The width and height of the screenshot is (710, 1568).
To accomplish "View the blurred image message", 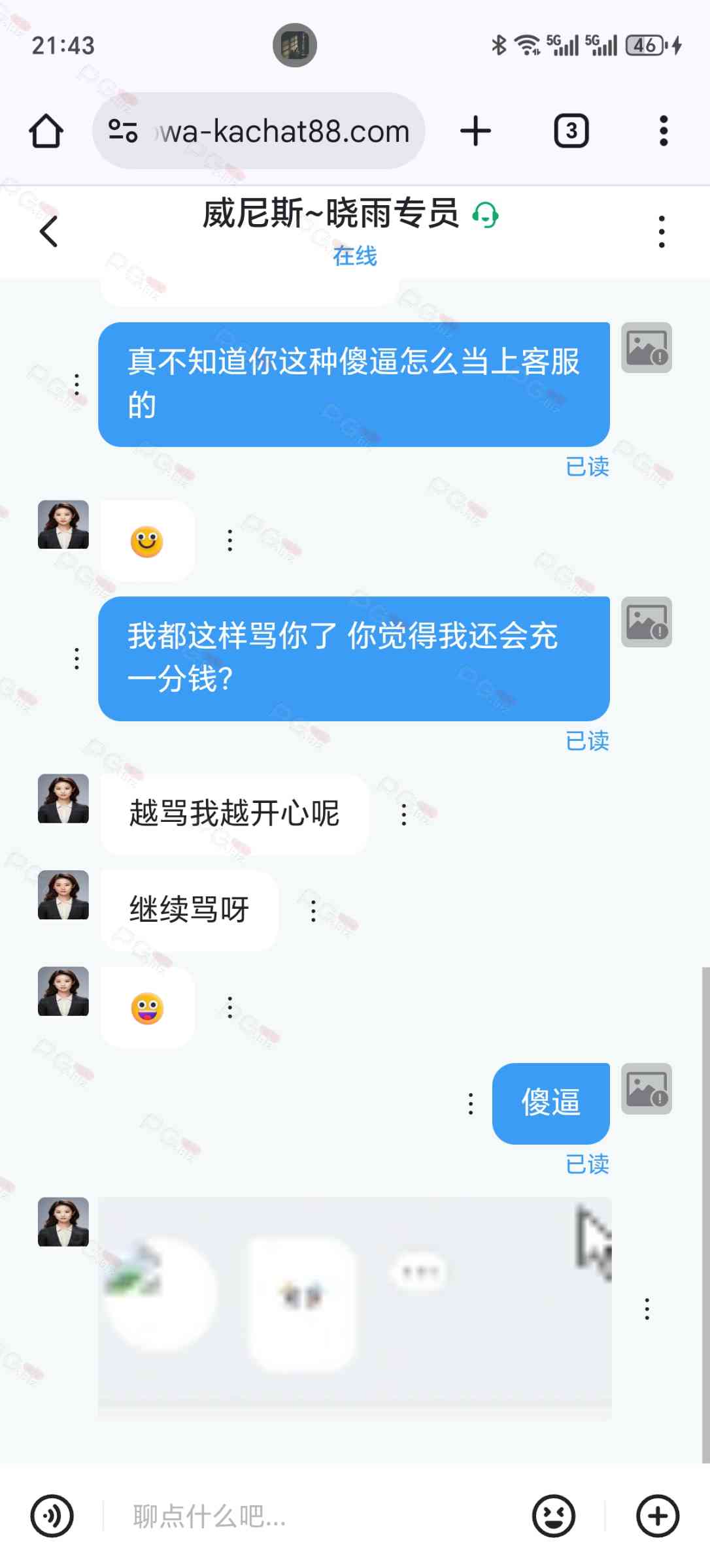I will click(354, 1307).
